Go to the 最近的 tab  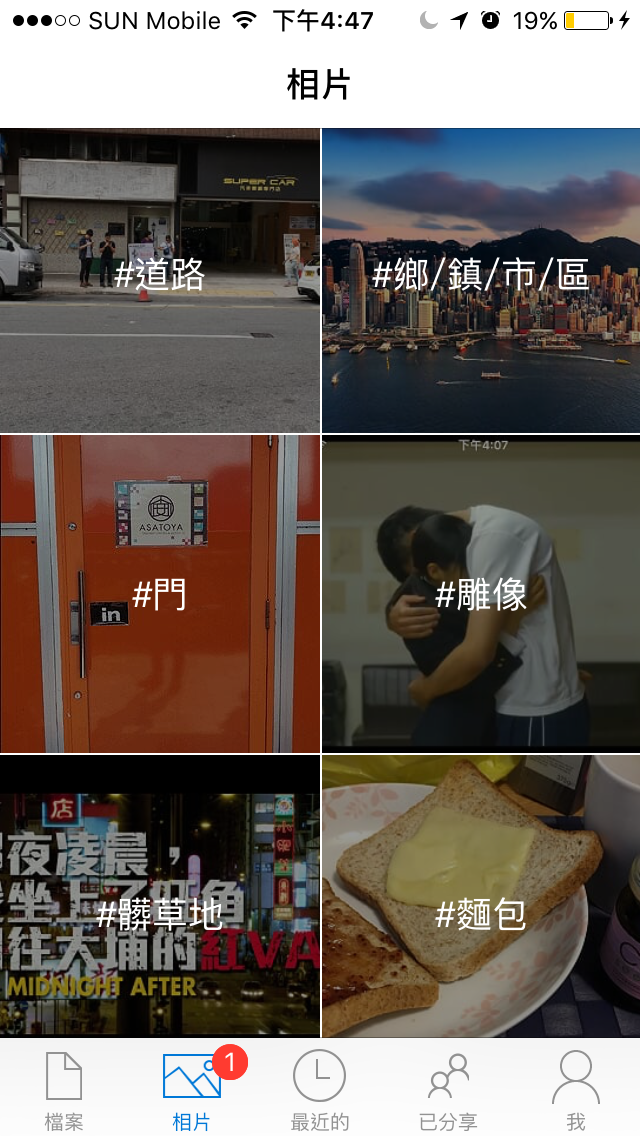click(x=320, y=1089)
